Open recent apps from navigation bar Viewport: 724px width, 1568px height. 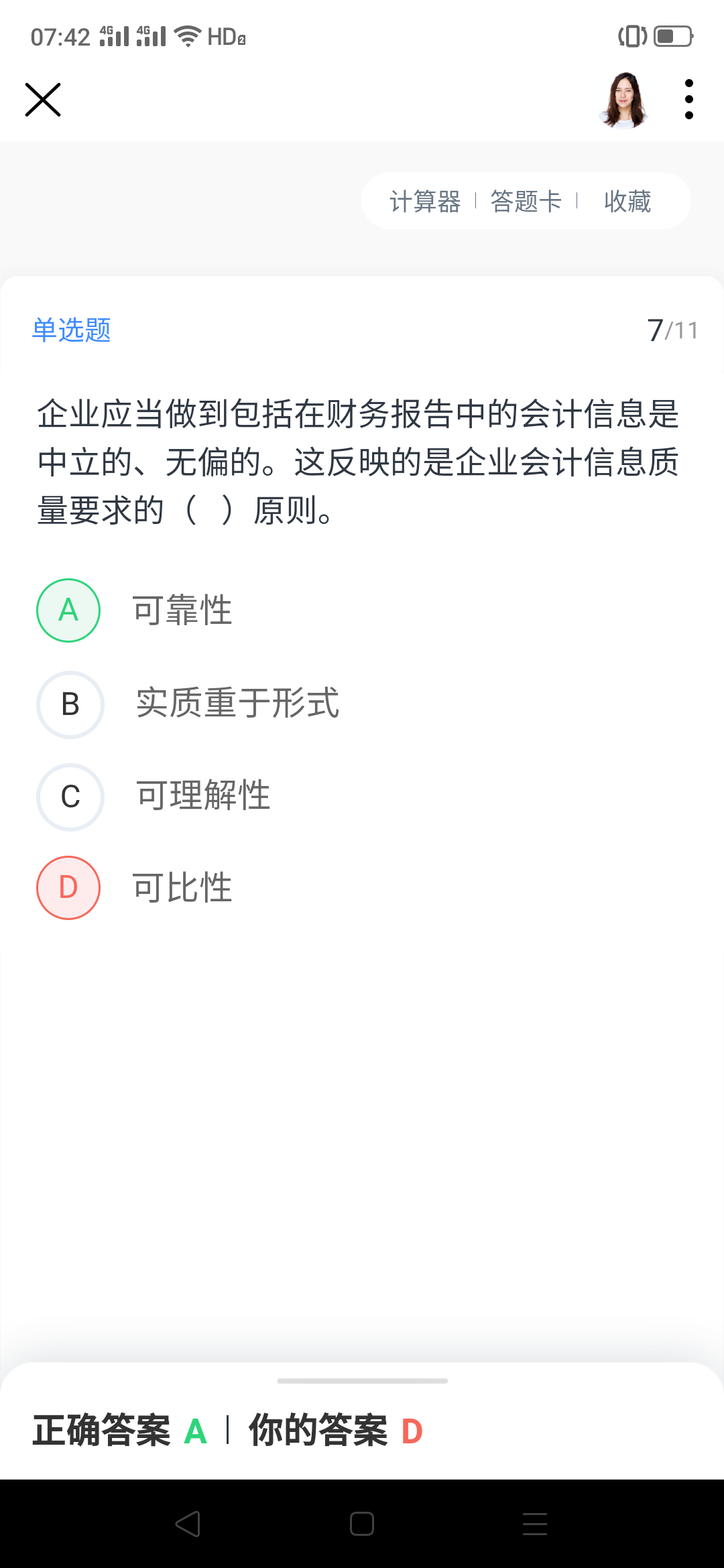[535, 1524]
